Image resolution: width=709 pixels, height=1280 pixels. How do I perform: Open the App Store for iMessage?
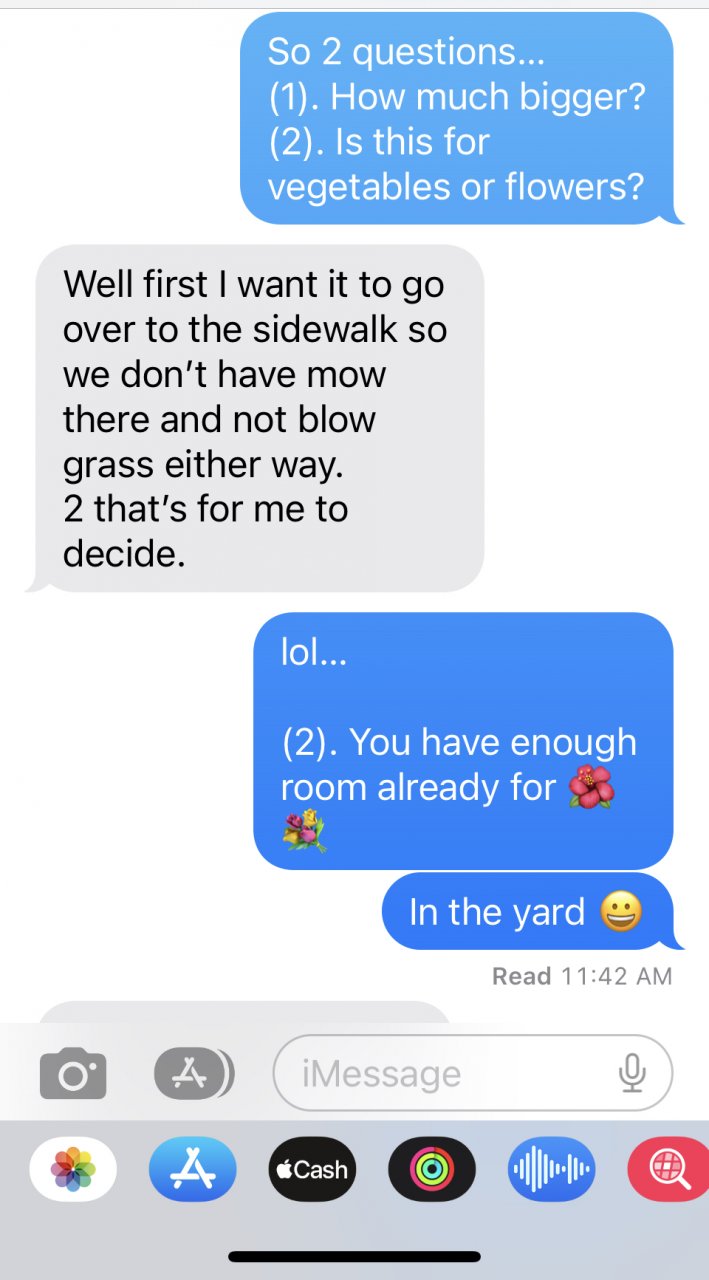[192, 1169]
